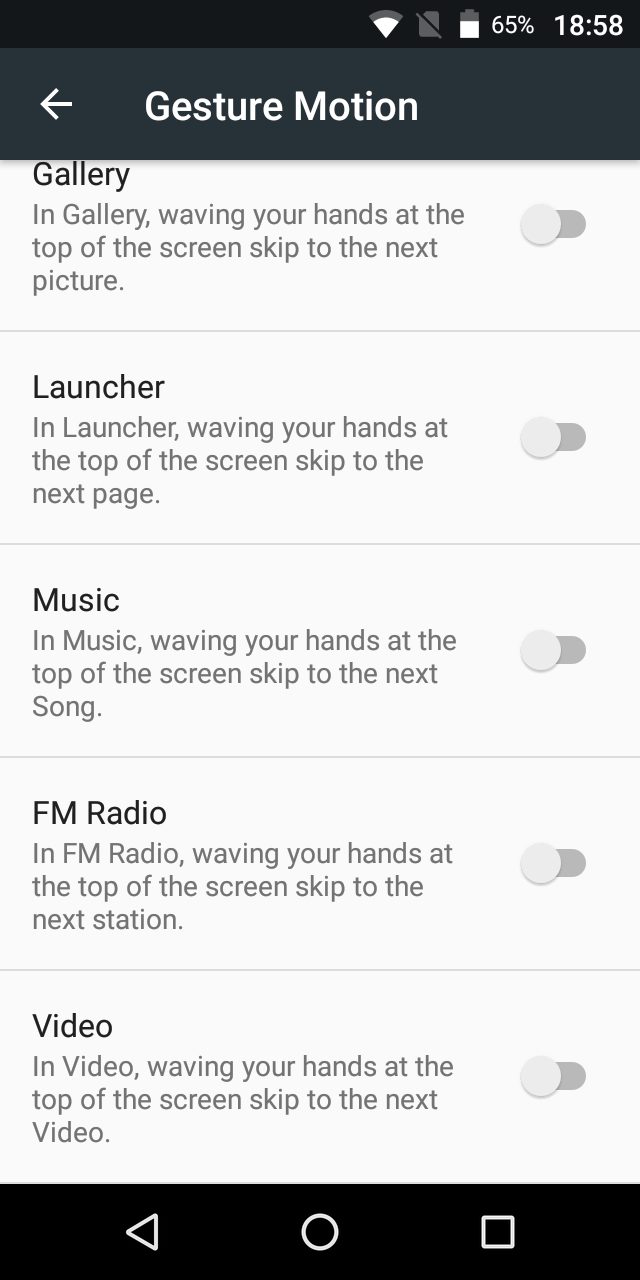Open the recent apps overview

[497, 1232]
